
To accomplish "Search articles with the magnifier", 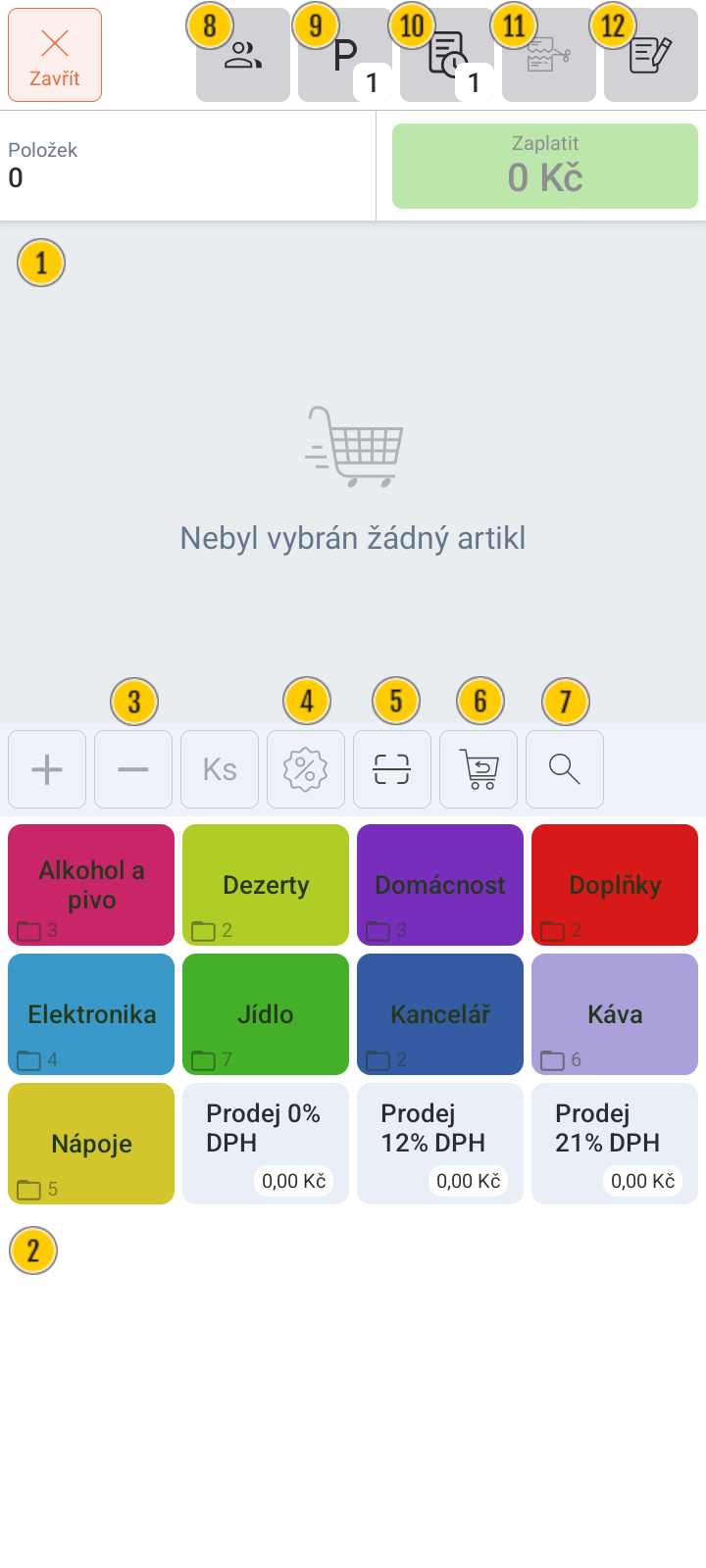I will [x=565, y=769].
